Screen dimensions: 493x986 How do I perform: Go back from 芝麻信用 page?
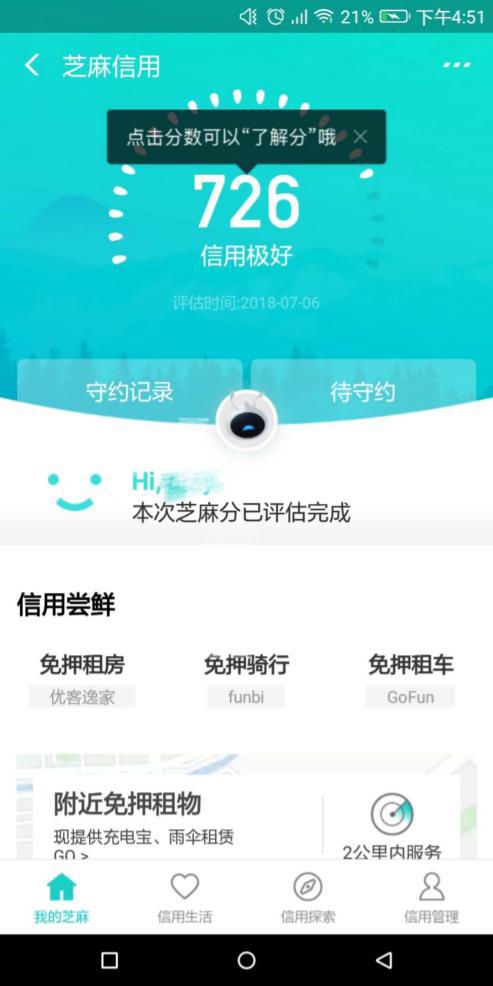click(x=32, y=65)
